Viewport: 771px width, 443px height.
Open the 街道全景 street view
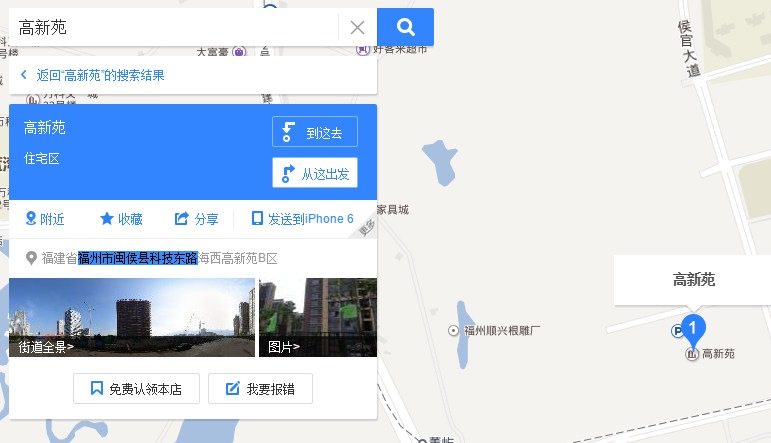132,318
